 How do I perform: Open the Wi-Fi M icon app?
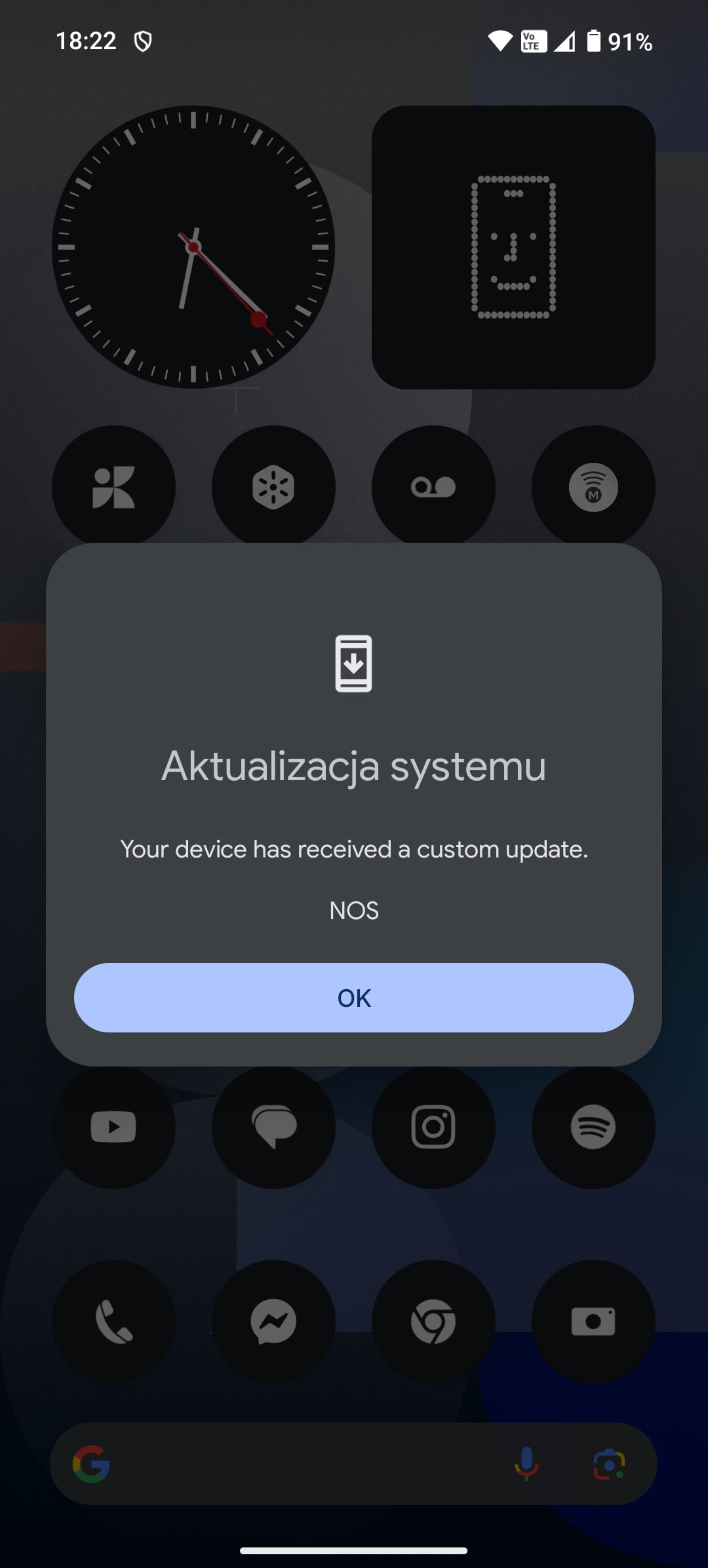[x=593, y=487]
